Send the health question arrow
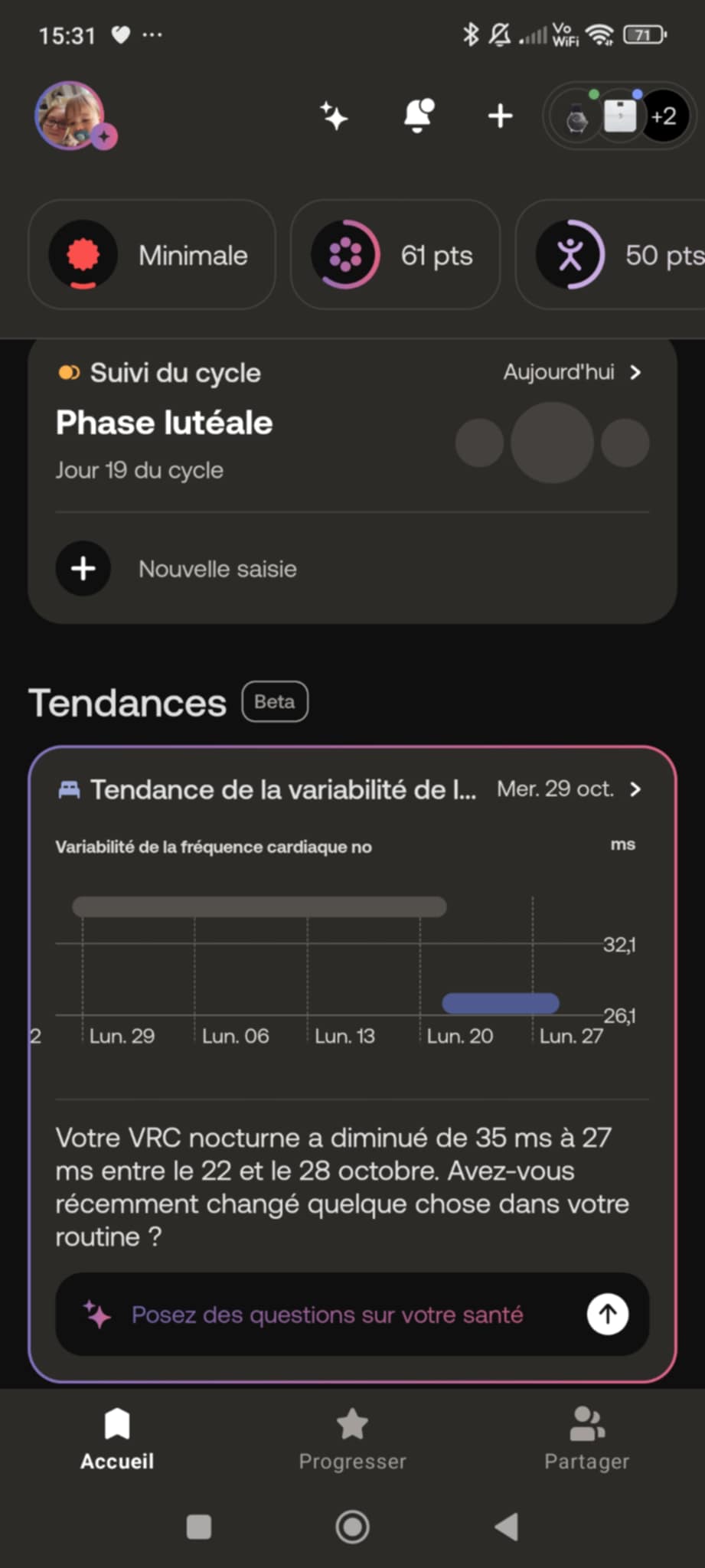 (608, 1315)
